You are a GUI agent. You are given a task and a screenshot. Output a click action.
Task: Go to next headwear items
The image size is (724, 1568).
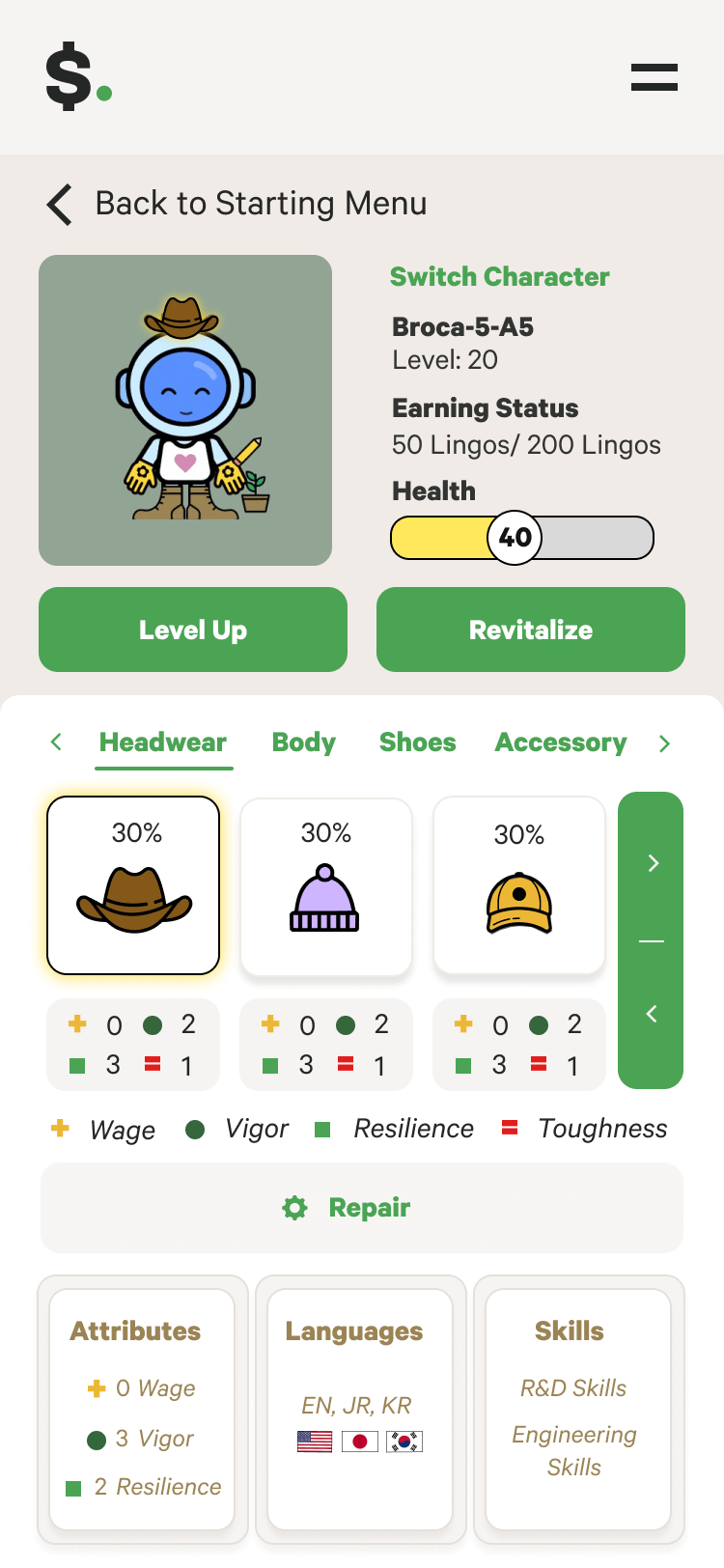[x=653, y=863]
